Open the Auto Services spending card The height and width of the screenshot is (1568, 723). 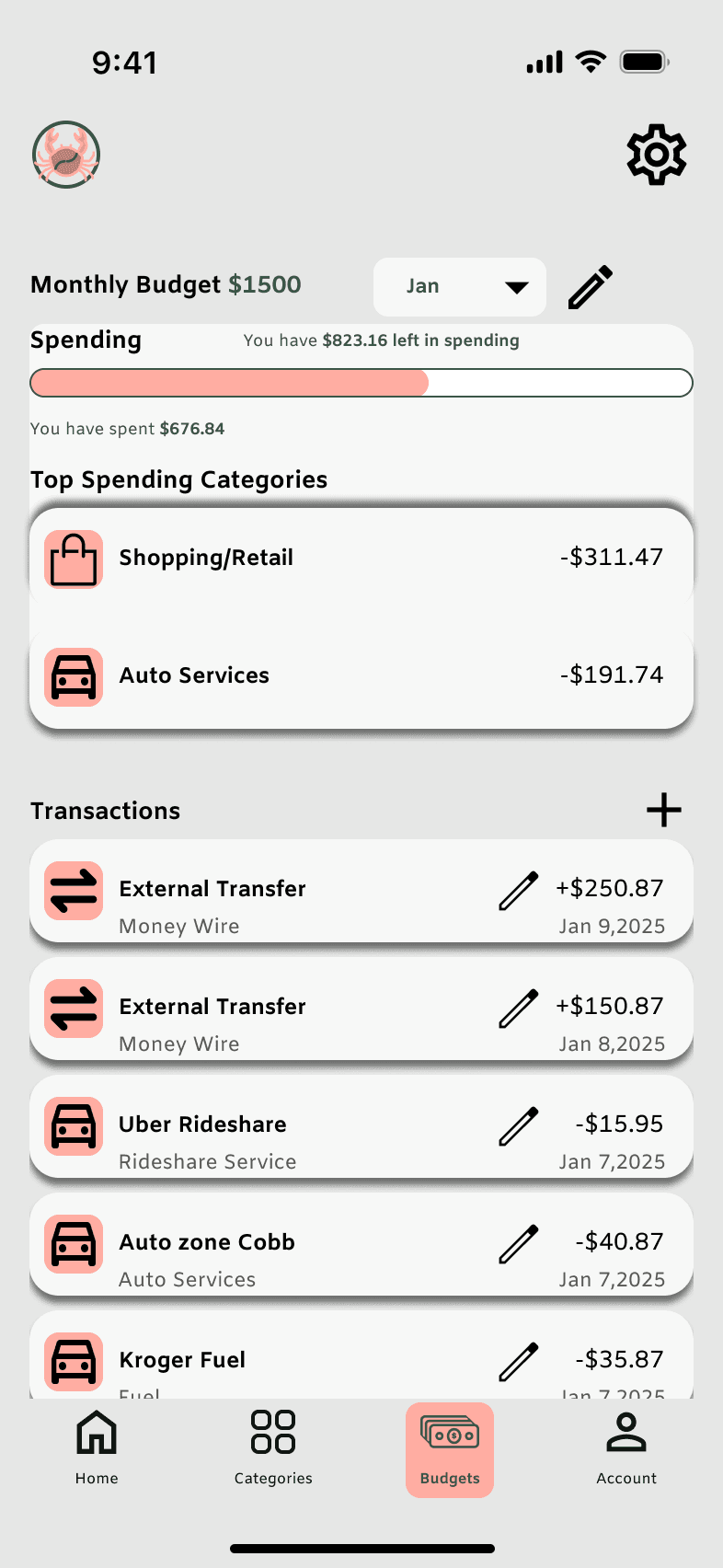(x=361, y=675)
